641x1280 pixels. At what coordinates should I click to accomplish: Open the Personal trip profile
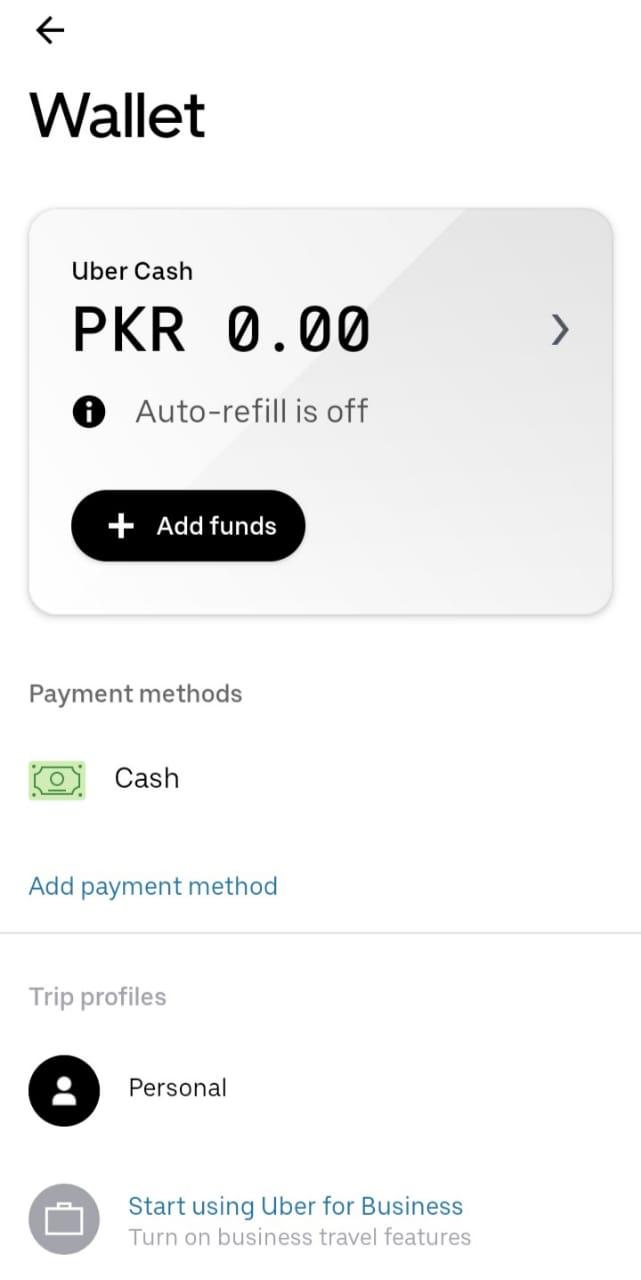click(x=177, y=1087)
